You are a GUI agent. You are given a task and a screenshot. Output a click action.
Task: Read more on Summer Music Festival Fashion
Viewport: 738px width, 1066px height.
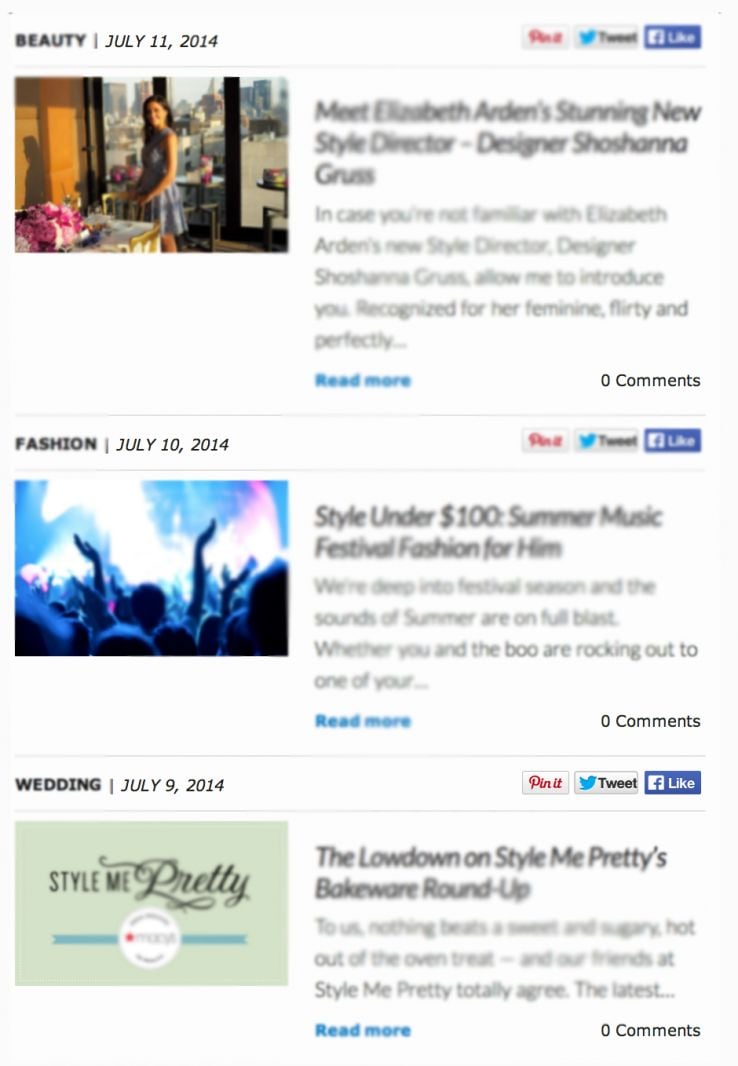pyautogui.click(x=362, y=721)
